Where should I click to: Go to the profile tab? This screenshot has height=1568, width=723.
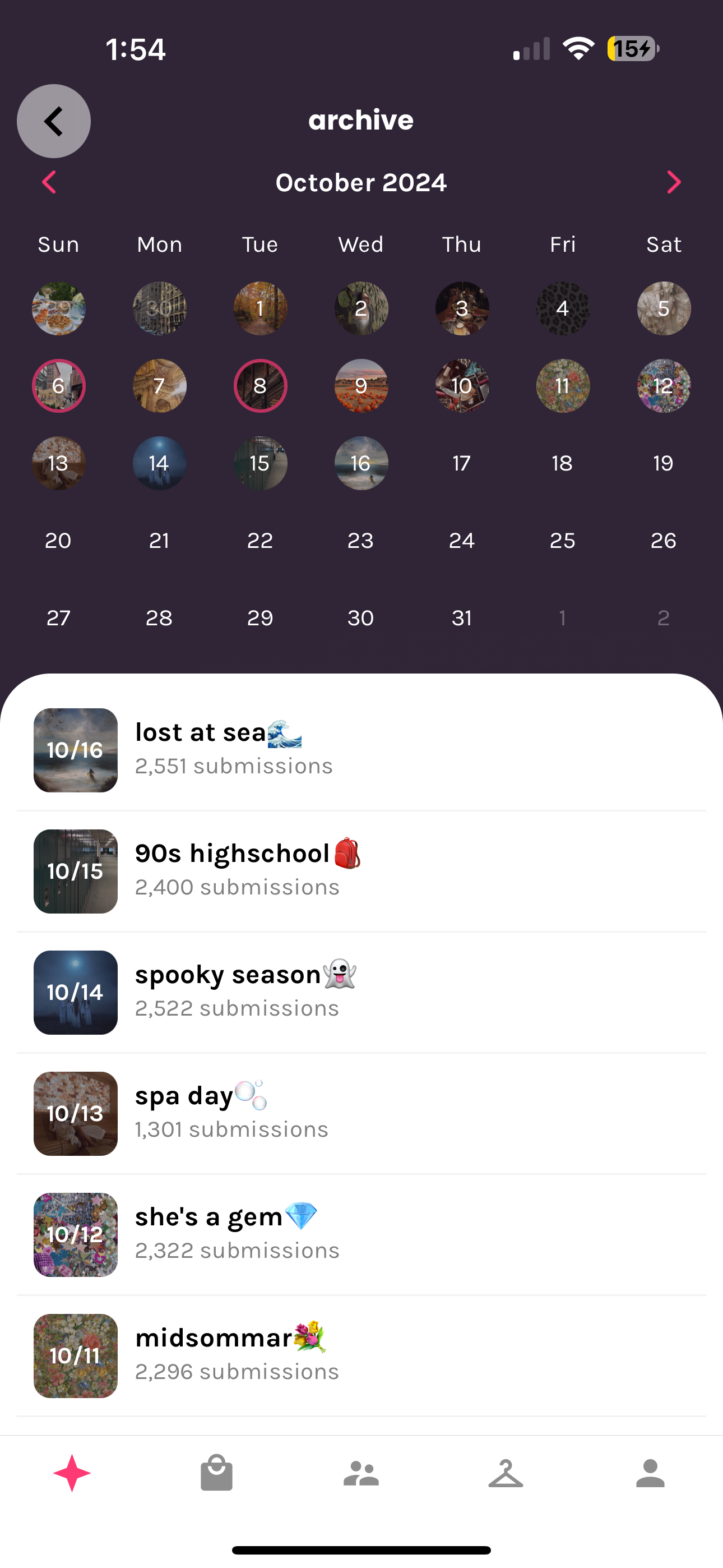click(650, 1474)
